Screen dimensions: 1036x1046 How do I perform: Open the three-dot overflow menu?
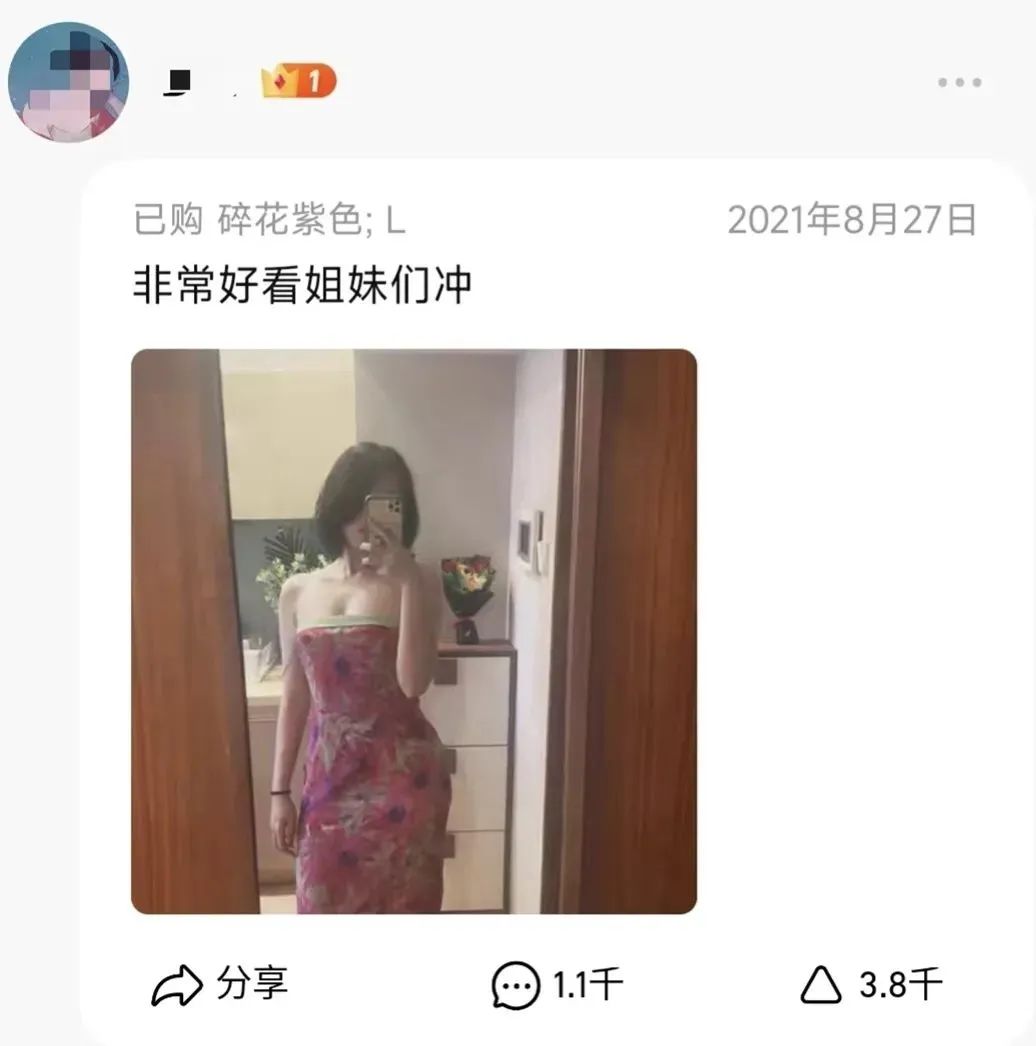coord(959,83)
